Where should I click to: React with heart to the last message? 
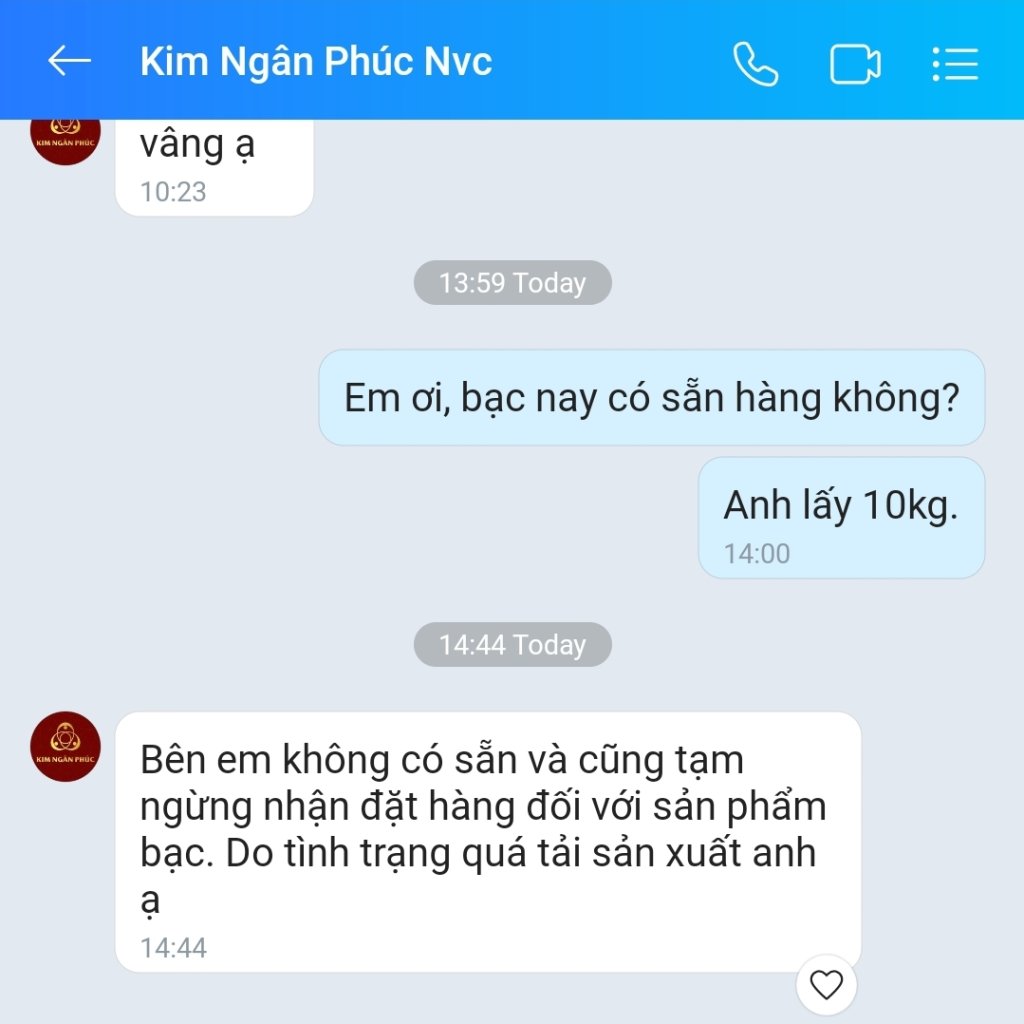(826, 985)
